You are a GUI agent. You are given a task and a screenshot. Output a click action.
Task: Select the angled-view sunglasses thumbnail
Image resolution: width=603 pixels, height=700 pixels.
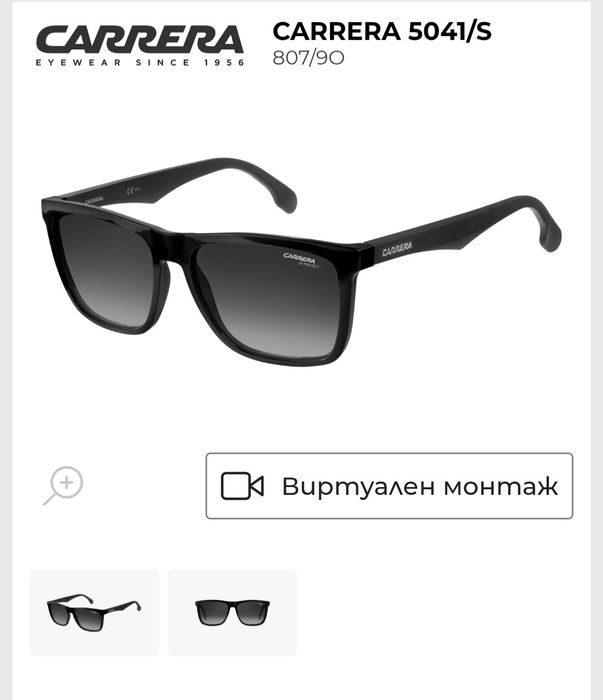pyautogui.click(x=94, y=612)
